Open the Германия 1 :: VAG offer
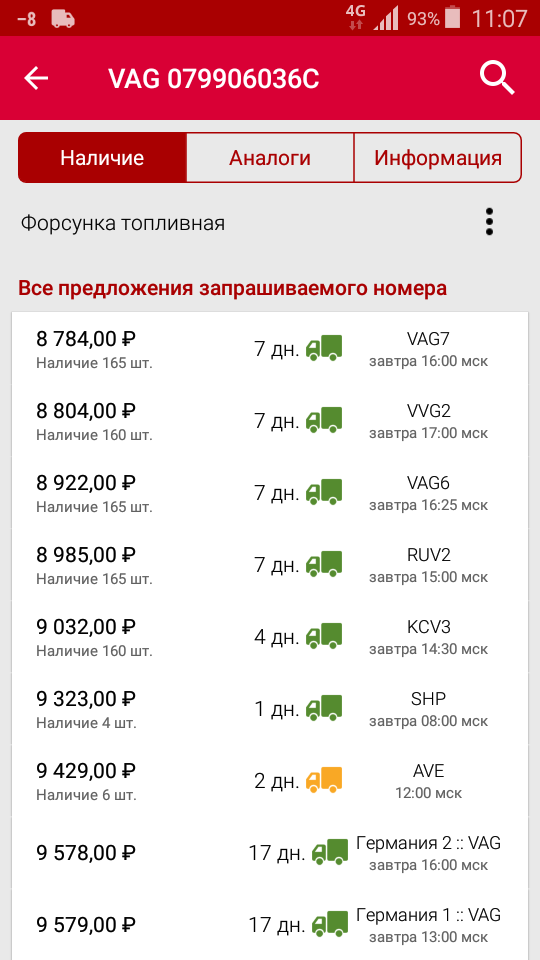This screenshot has height=960, width=540. coord(269,924)
